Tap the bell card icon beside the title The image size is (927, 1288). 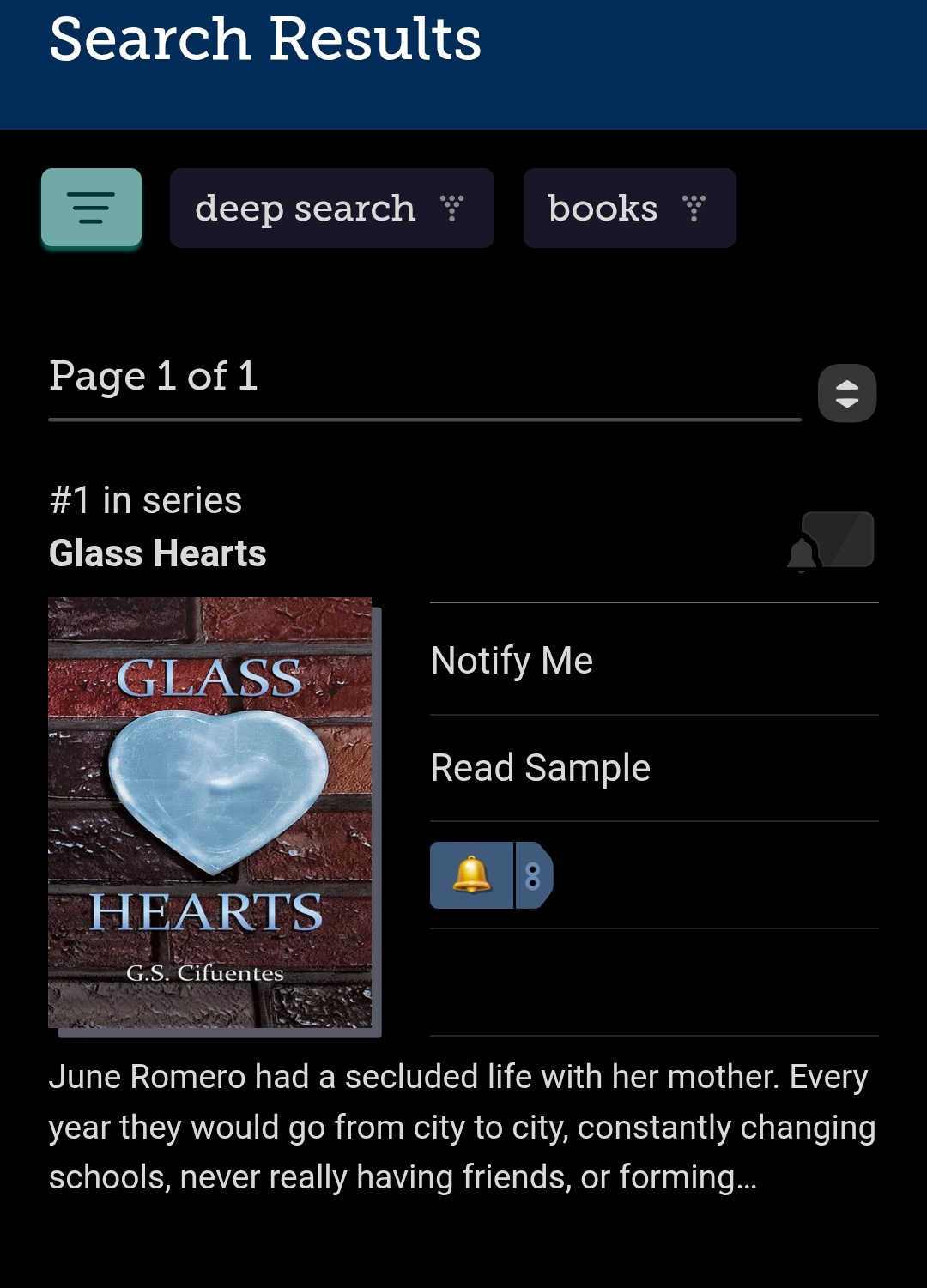[830, 541]
